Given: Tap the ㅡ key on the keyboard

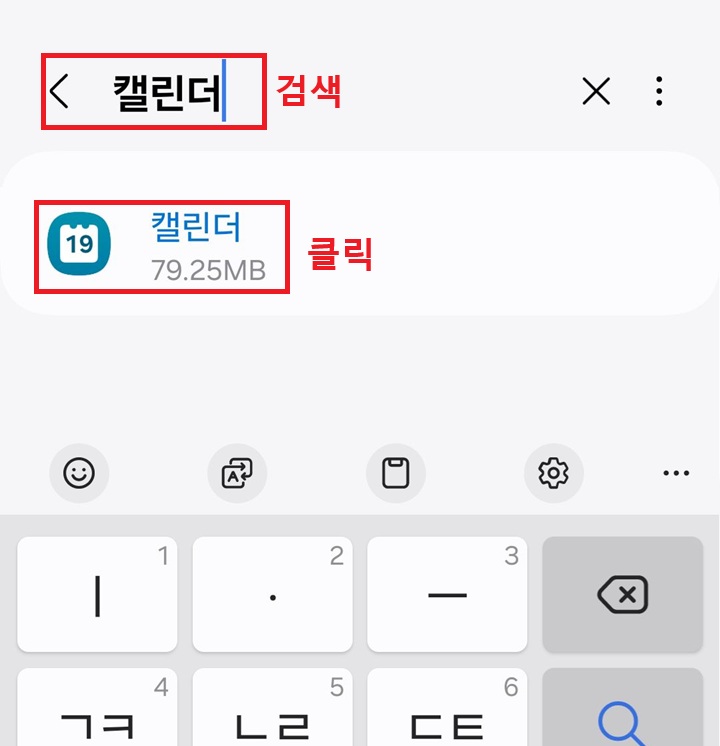Looking at the screenshot, I should (x=446, y=594).
